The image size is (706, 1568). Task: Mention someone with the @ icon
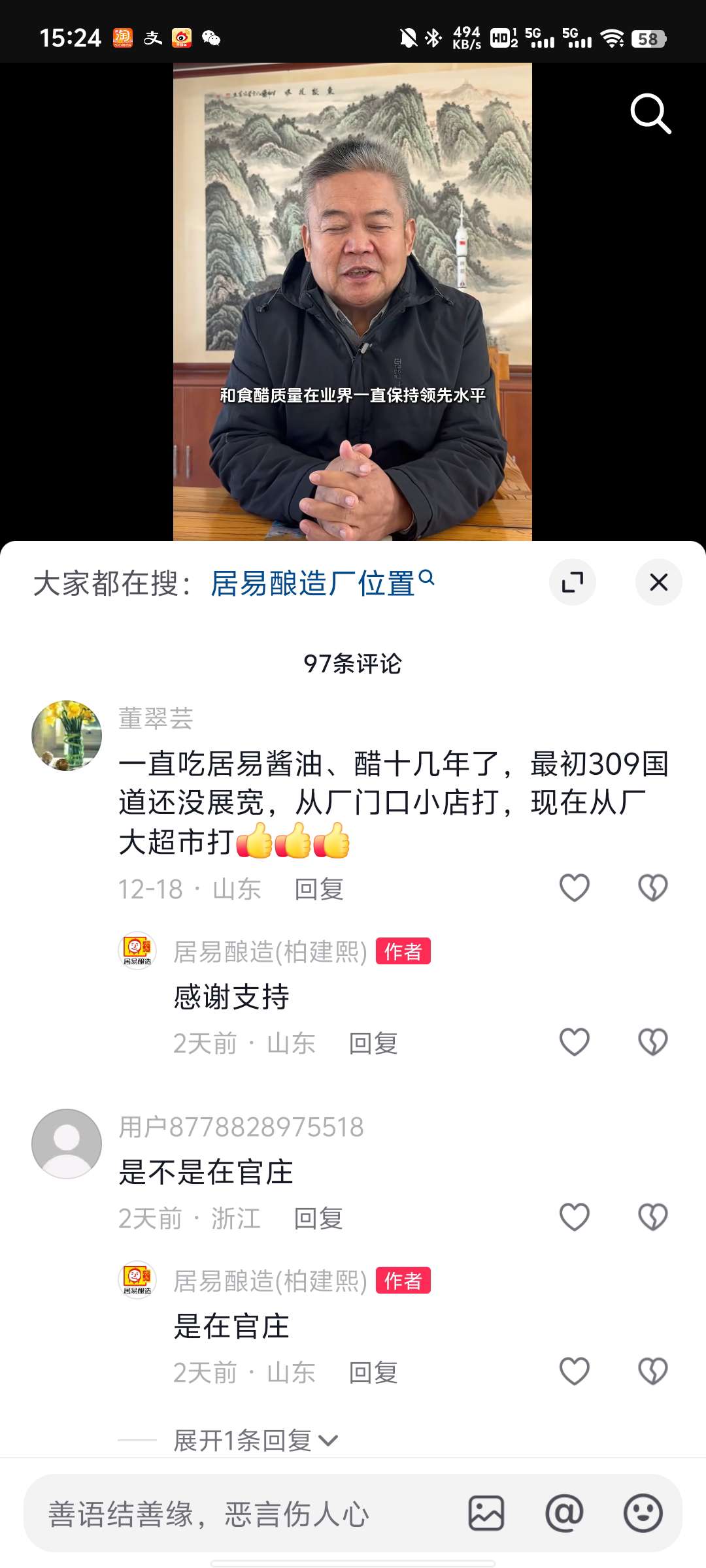click(564, 1513)
